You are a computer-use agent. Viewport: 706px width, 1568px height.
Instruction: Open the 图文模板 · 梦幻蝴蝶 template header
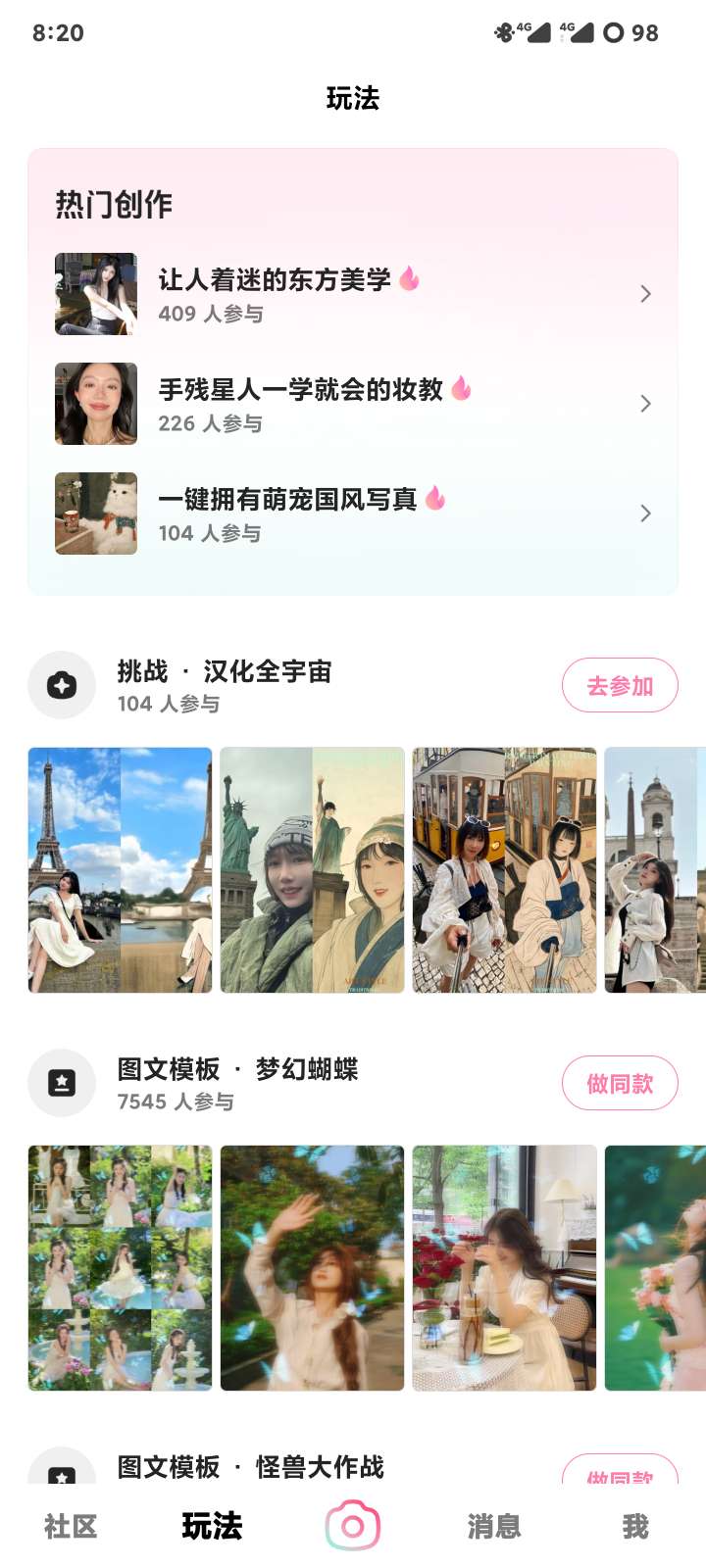[237, 1083]
